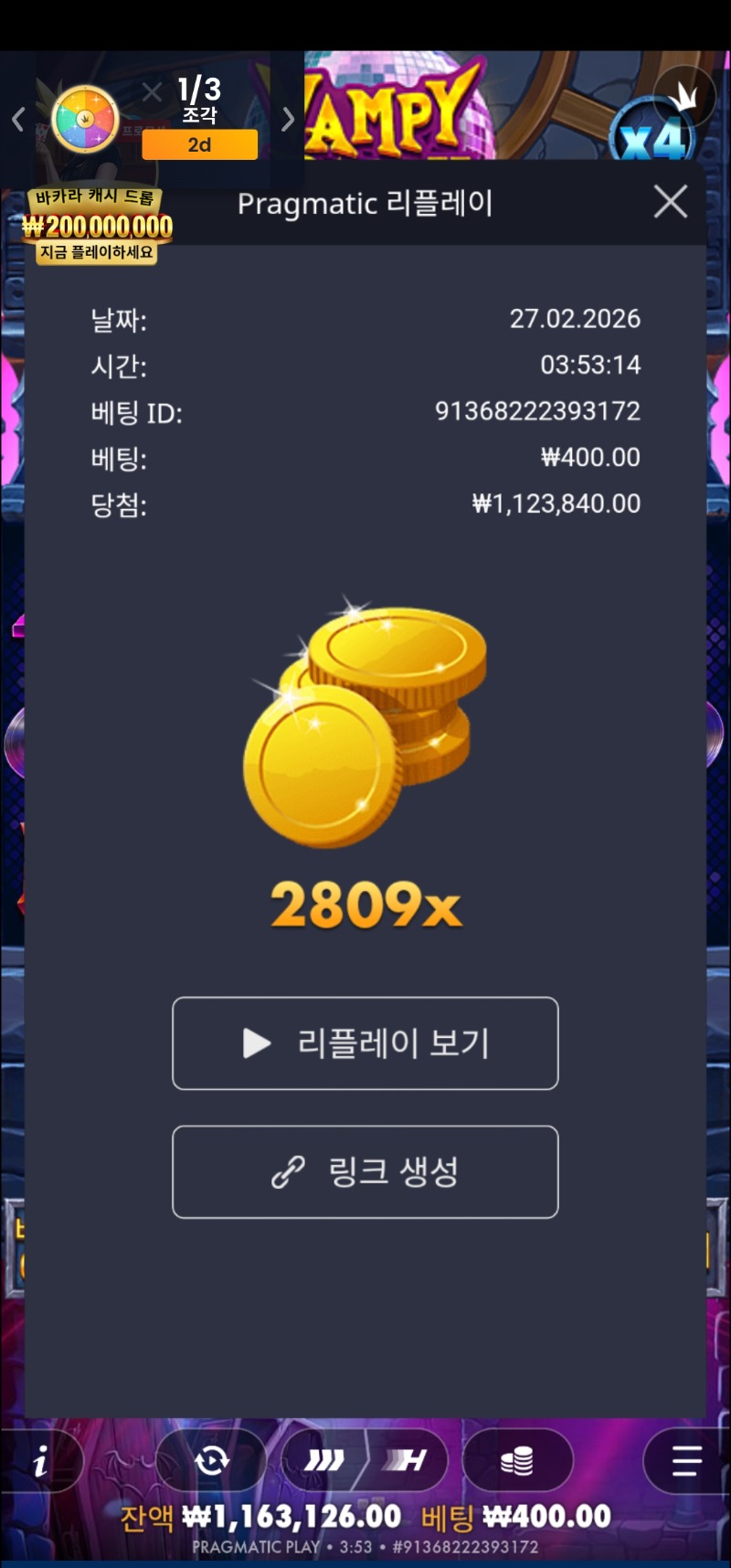Go to the next promotion banner
This screenshot has width=731, height=1568.
click(x=288, y=119)
